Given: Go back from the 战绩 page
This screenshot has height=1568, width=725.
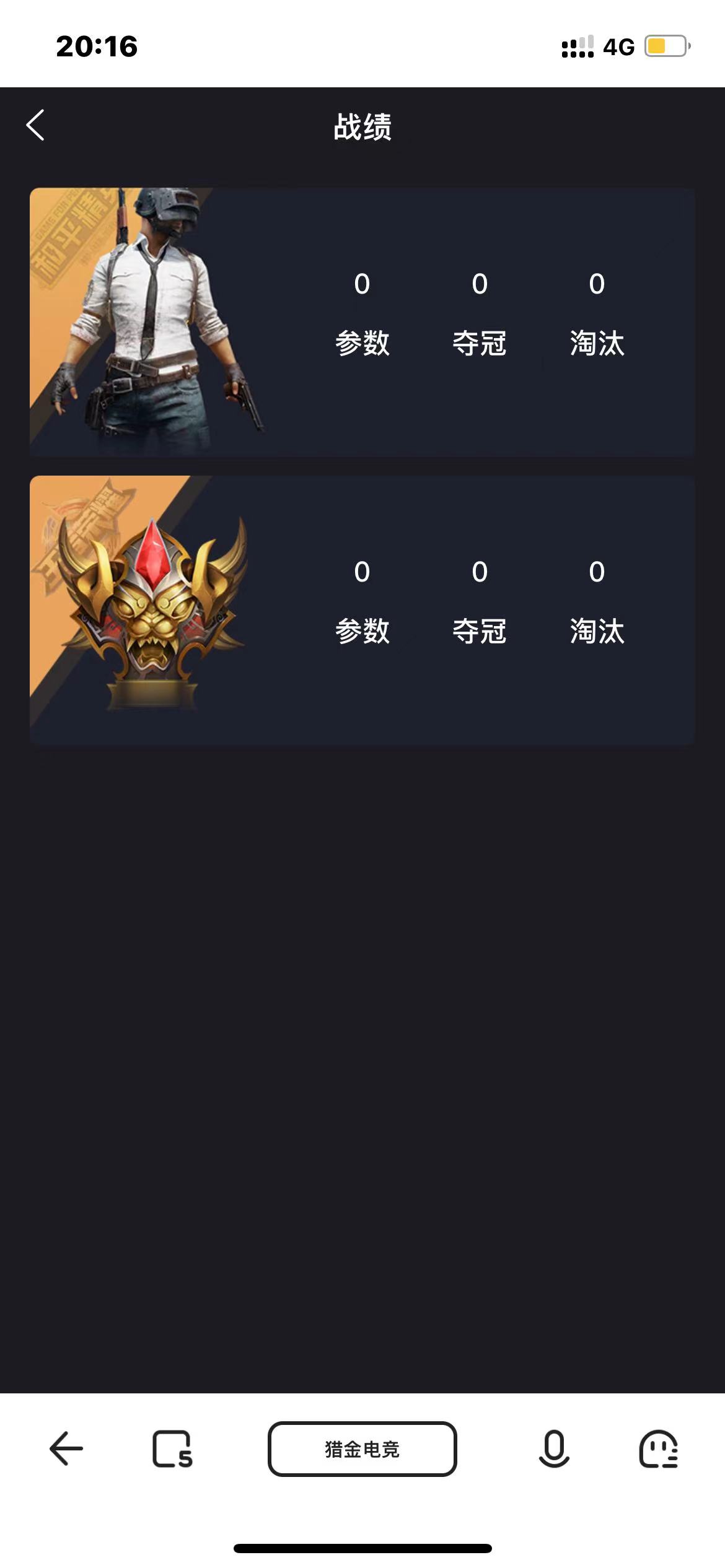Looking at the screenshot, I should coord(36,126).
